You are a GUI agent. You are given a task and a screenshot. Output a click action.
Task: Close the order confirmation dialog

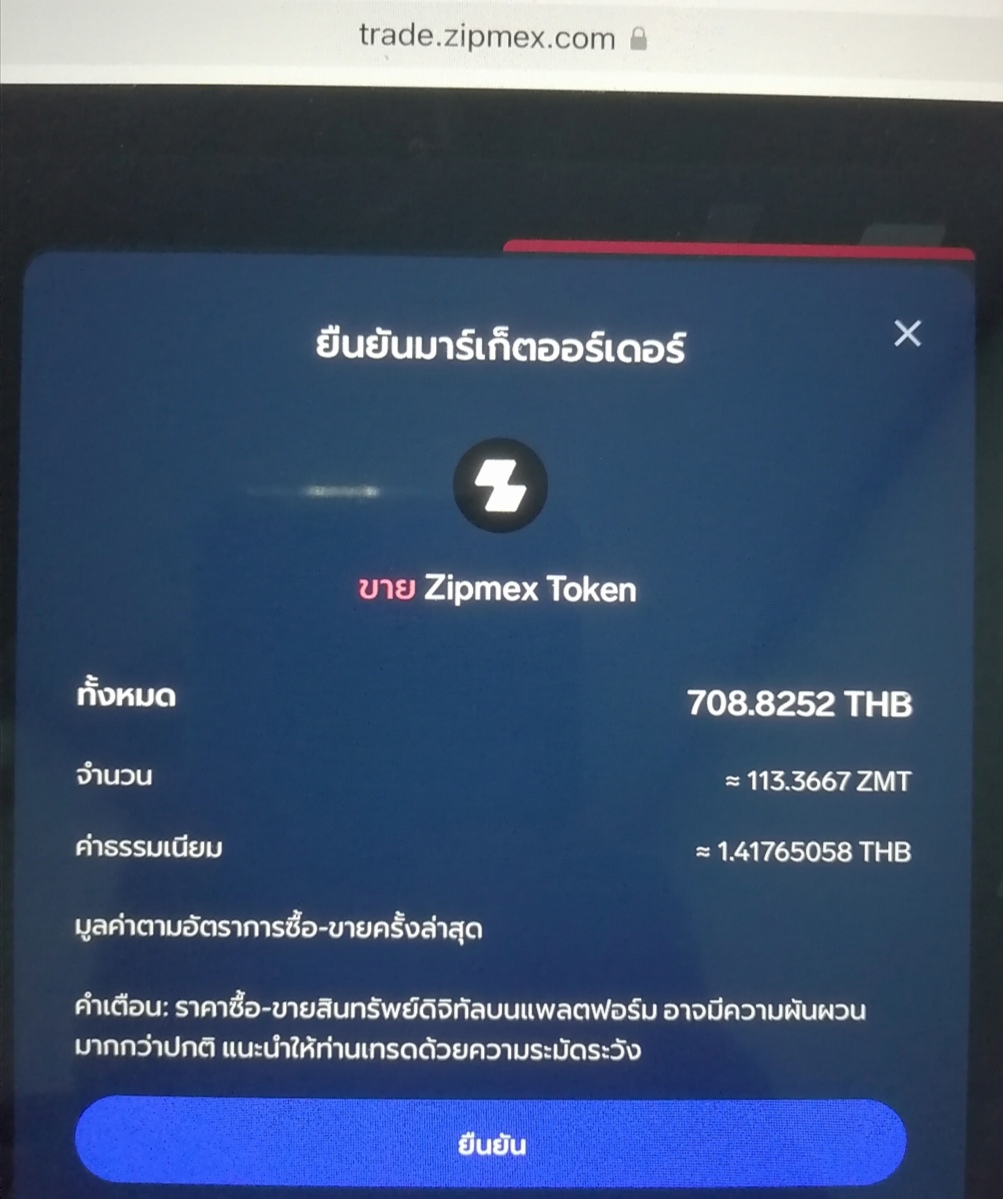tap(906, 334)
